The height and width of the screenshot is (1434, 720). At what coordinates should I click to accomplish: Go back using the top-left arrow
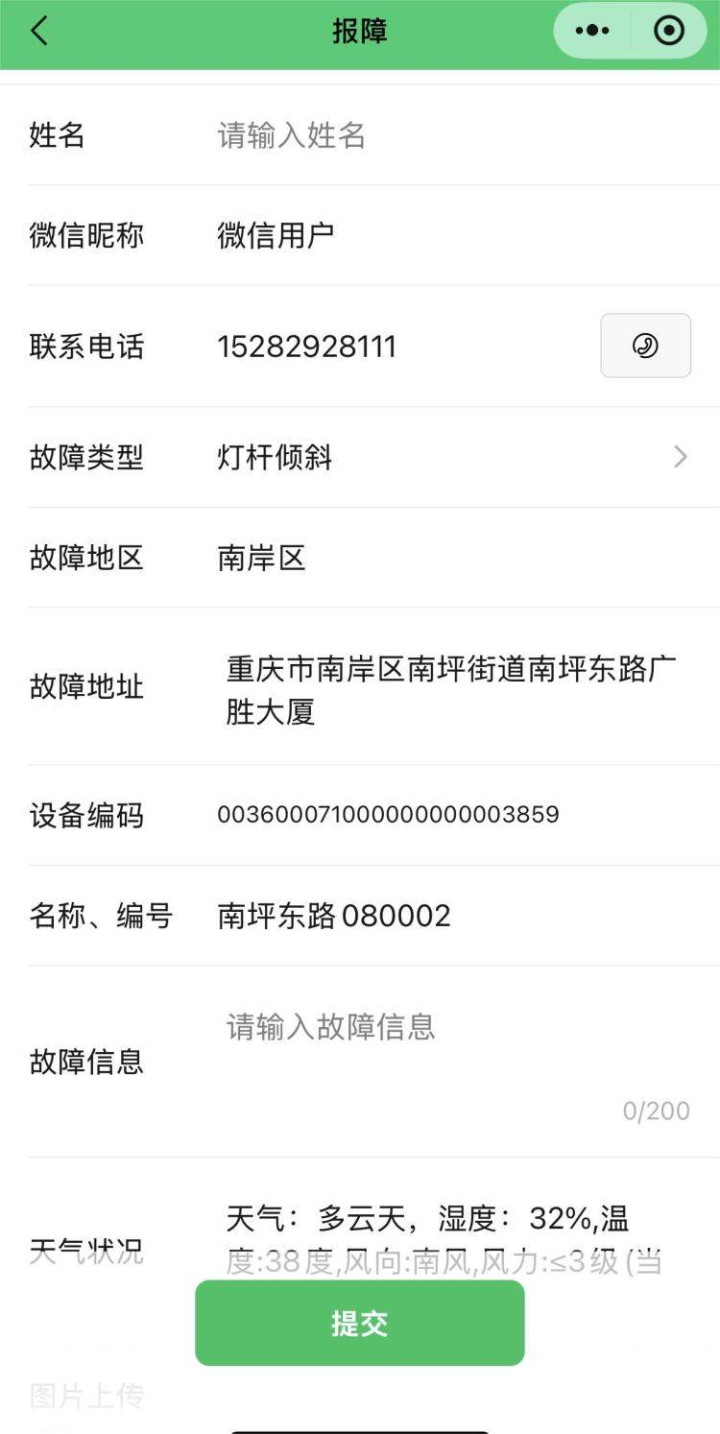click(x=39, y=31)
